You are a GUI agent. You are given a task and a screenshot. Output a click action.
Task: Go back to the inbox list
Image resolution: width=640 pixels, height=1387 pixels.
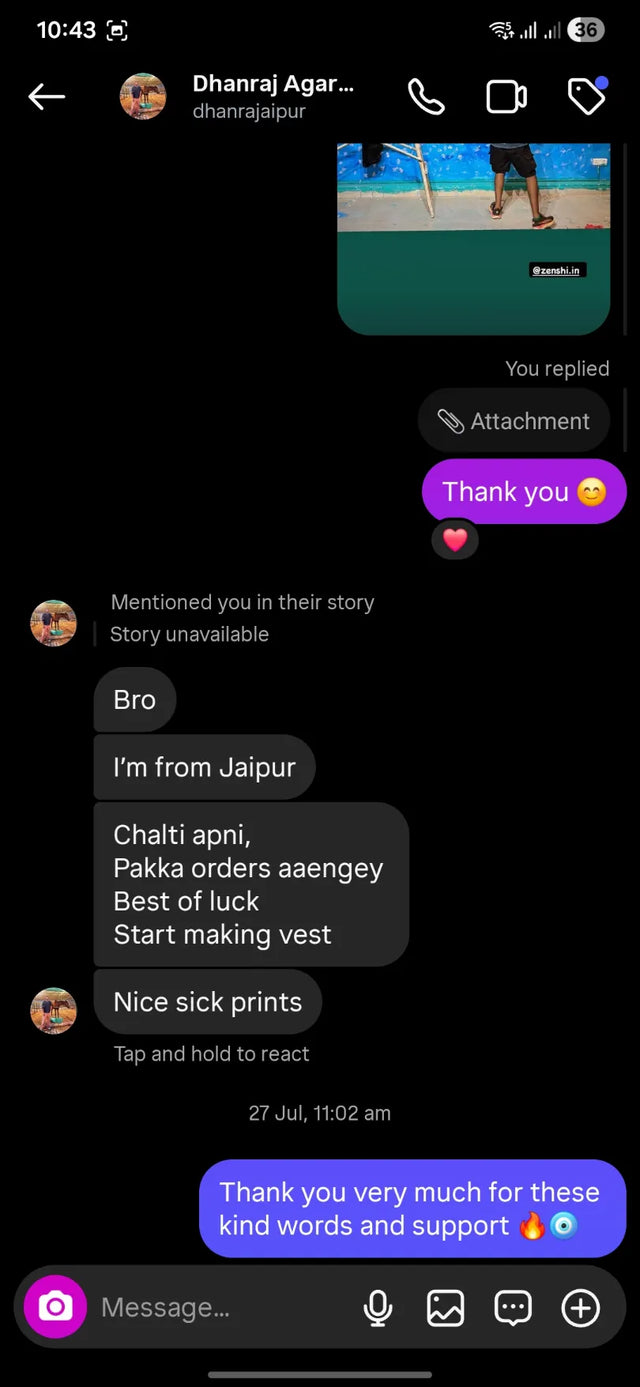tap(46, 97)
